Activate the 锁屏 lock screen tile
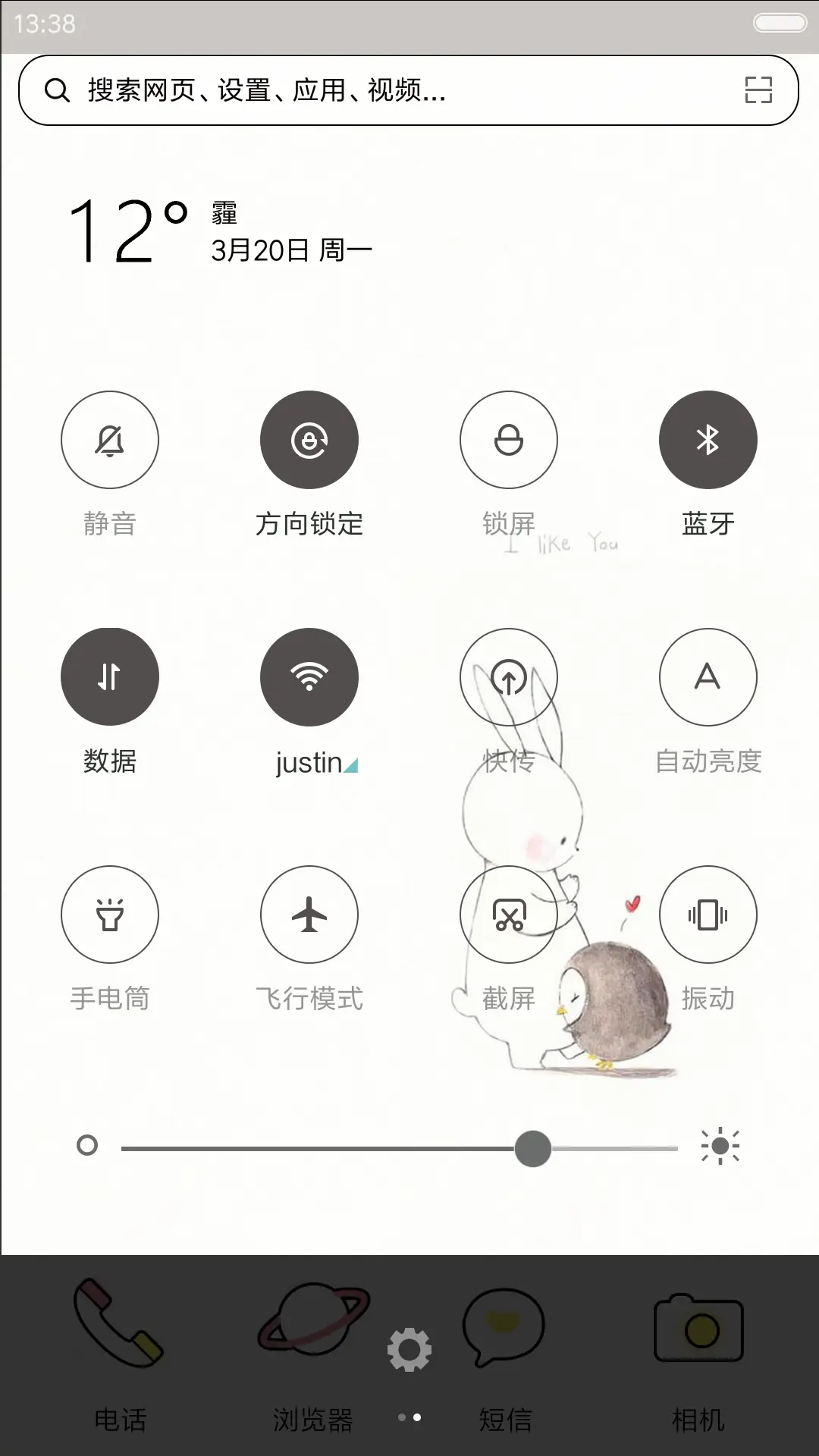Viewport: 819px width, 1456px height. tap(509, 440)
